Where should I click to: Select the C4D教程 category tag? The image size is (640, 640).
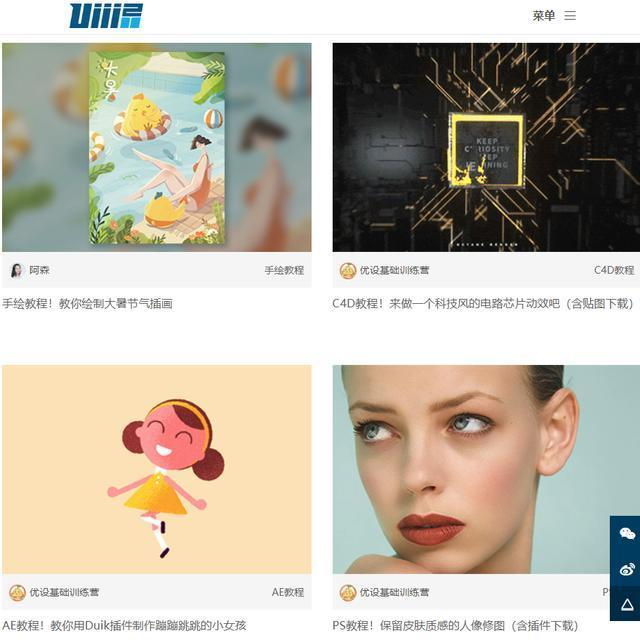point(613,270)
